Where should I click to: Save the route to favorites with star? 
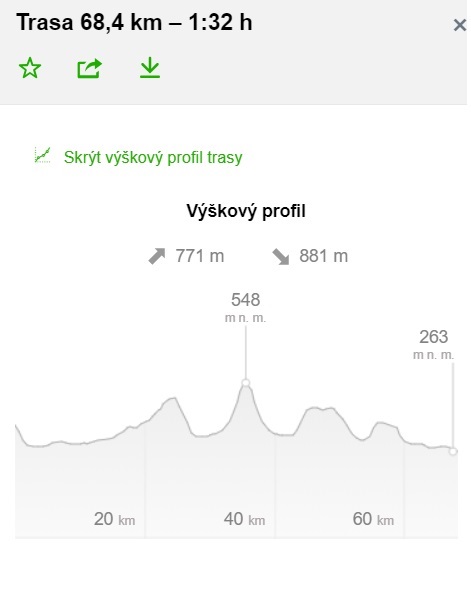point(30,68)
